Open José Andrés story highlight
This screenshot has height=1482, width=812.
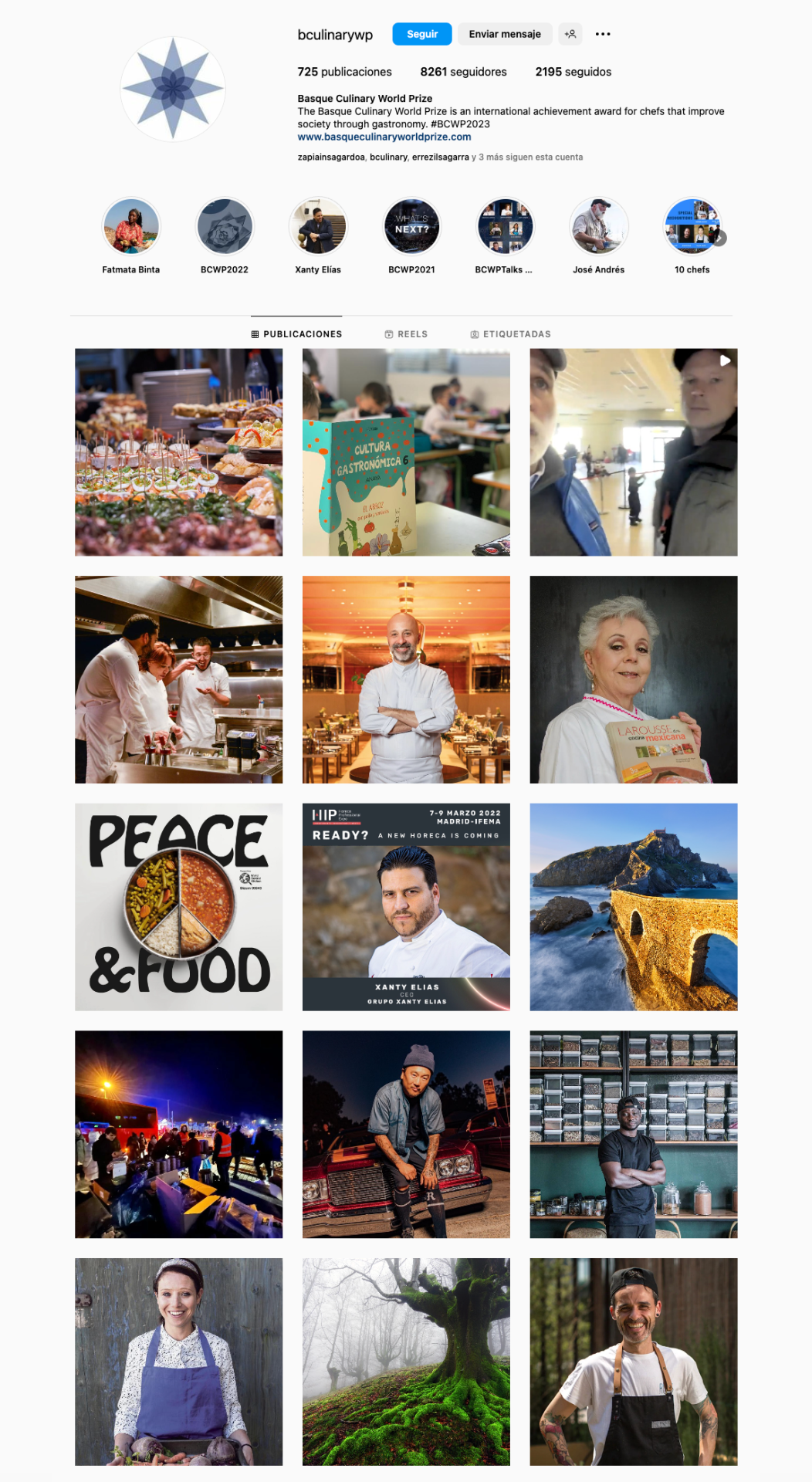pyautogui.click(x=599, y=227)
